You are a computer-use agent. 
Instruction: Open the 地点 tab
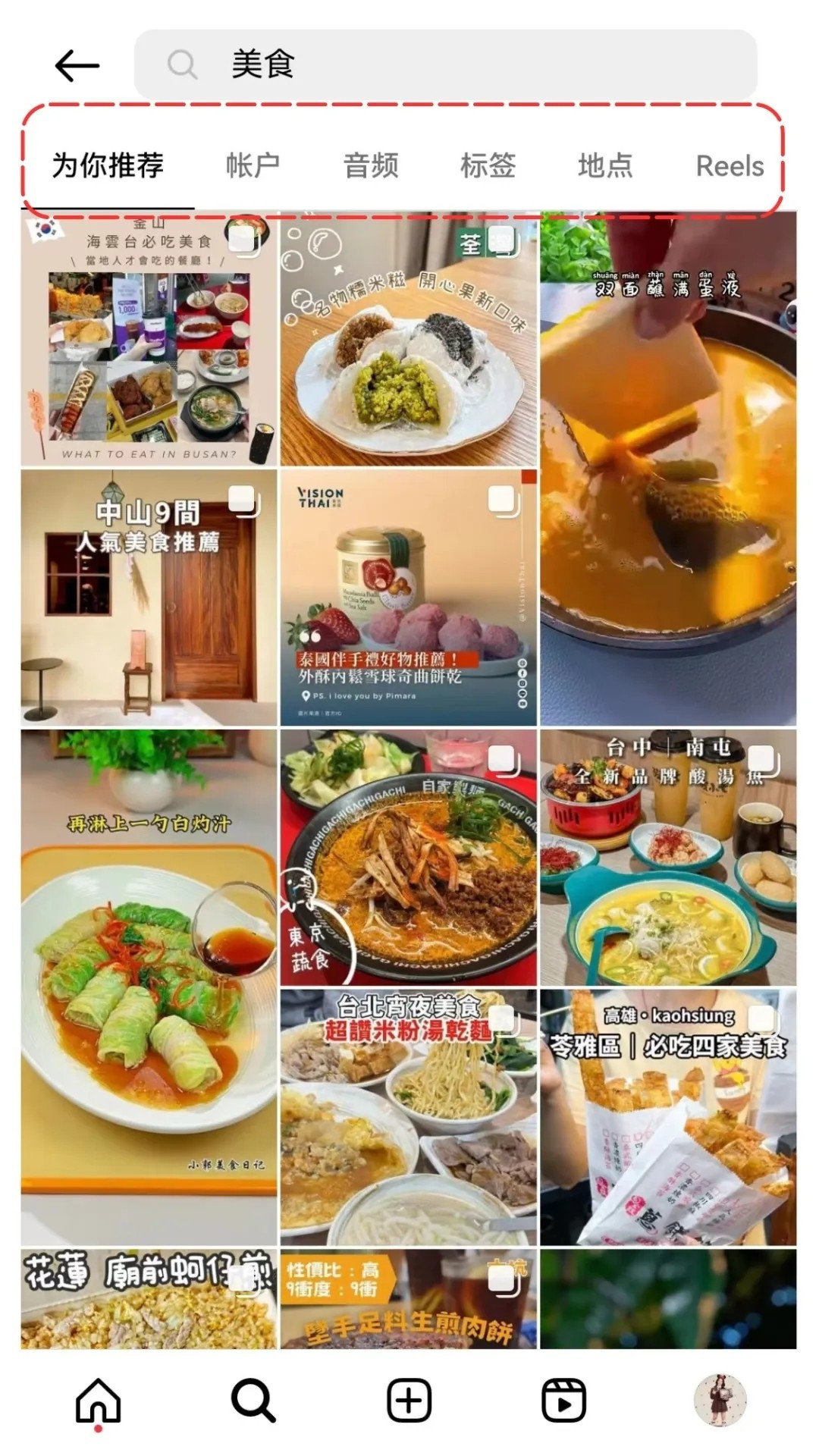(604, 165)
